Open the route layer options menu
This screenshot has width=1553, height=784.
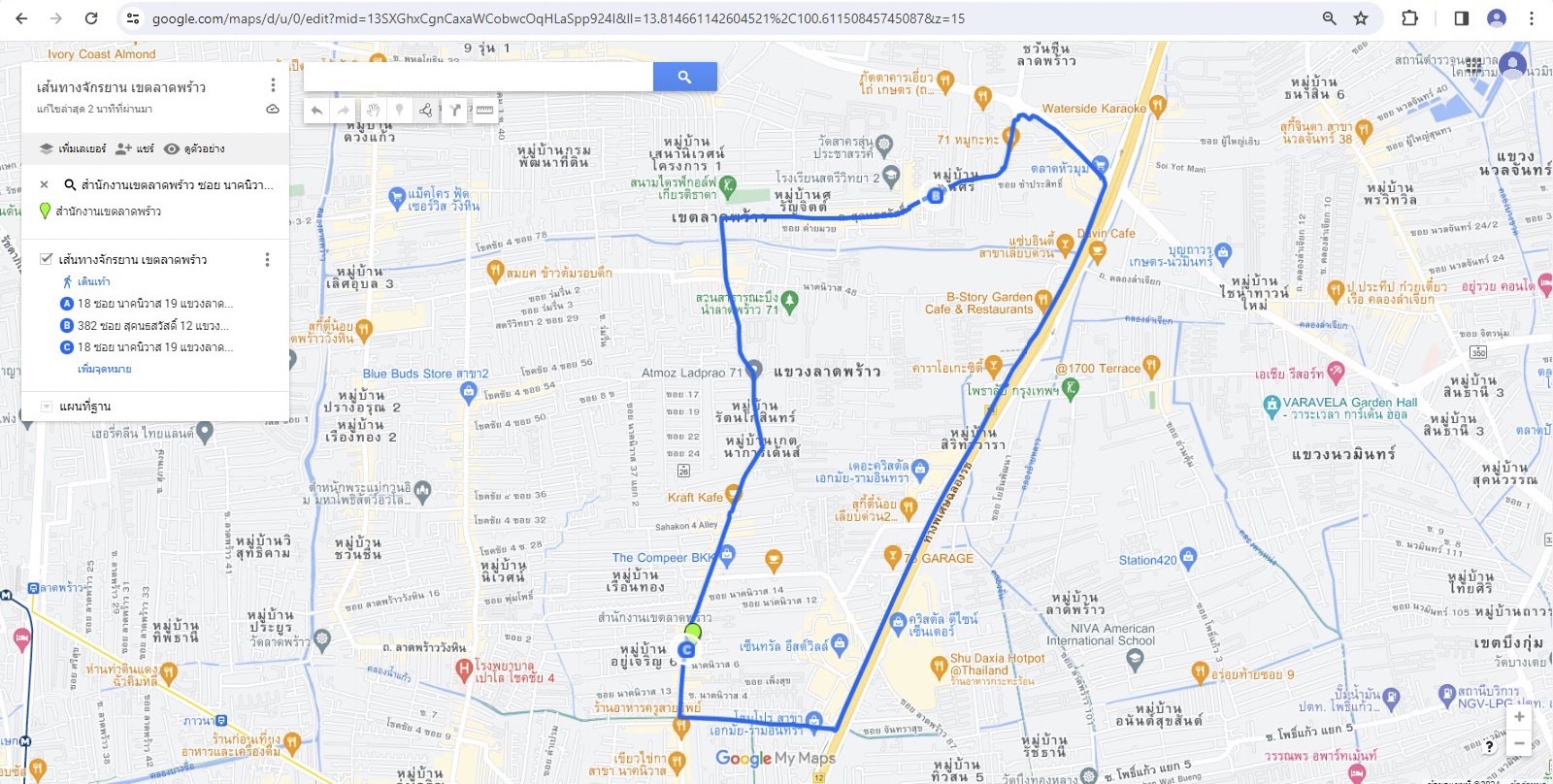(x=267, y=259)
